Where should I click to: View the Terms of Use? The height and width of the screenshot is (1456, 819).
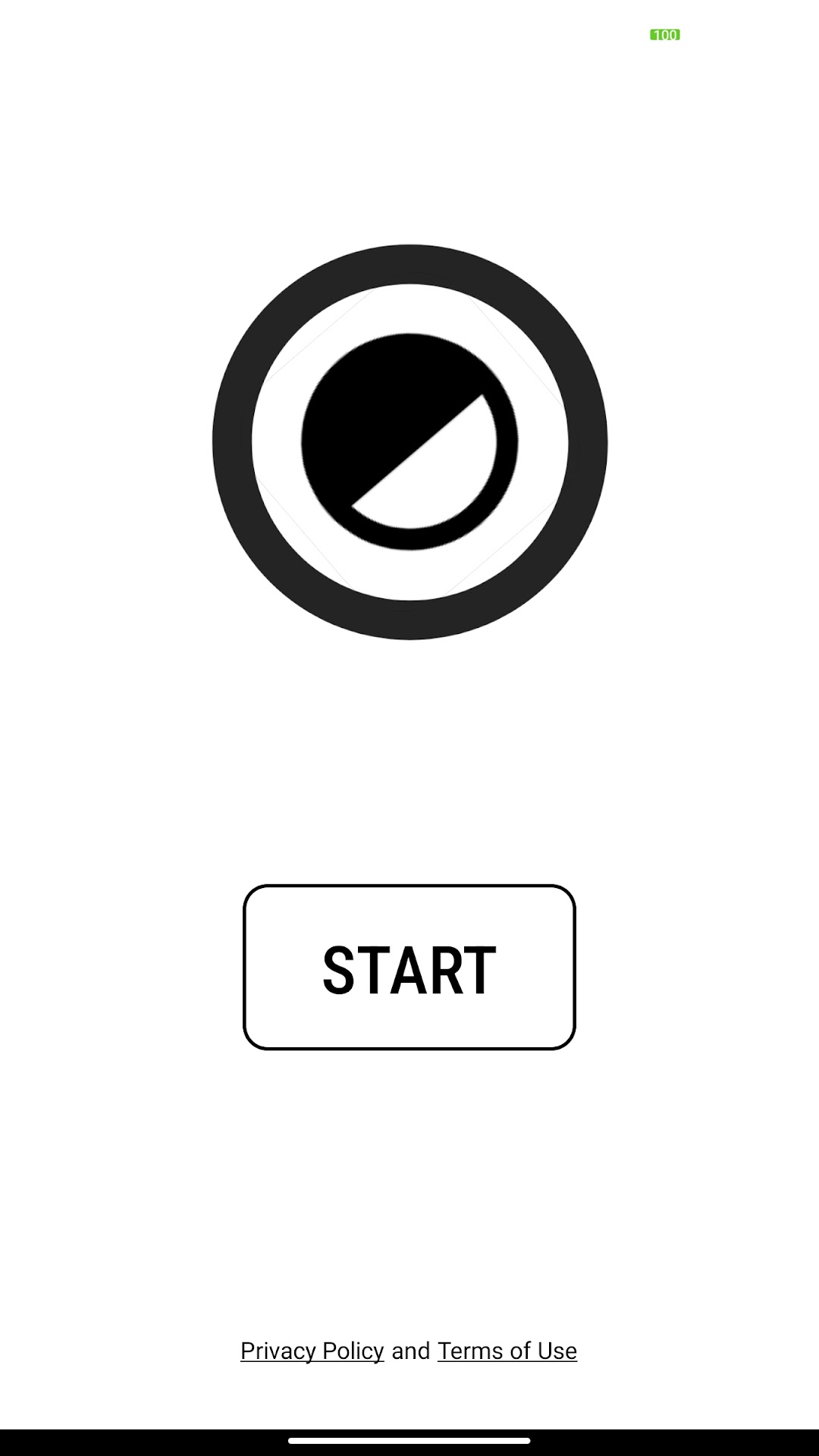(x=507, y=1351)
